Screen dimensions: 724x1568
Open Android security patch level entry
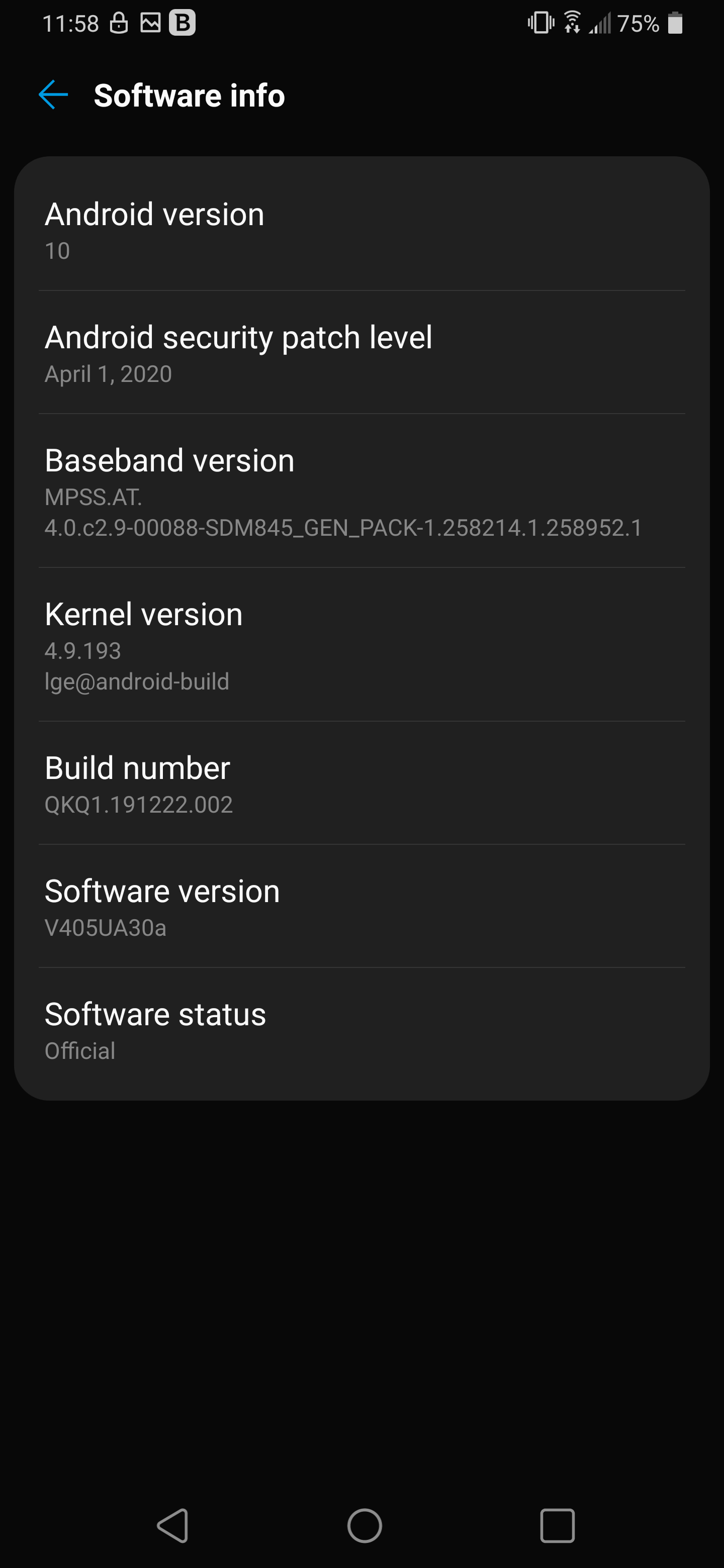(361, 353)
